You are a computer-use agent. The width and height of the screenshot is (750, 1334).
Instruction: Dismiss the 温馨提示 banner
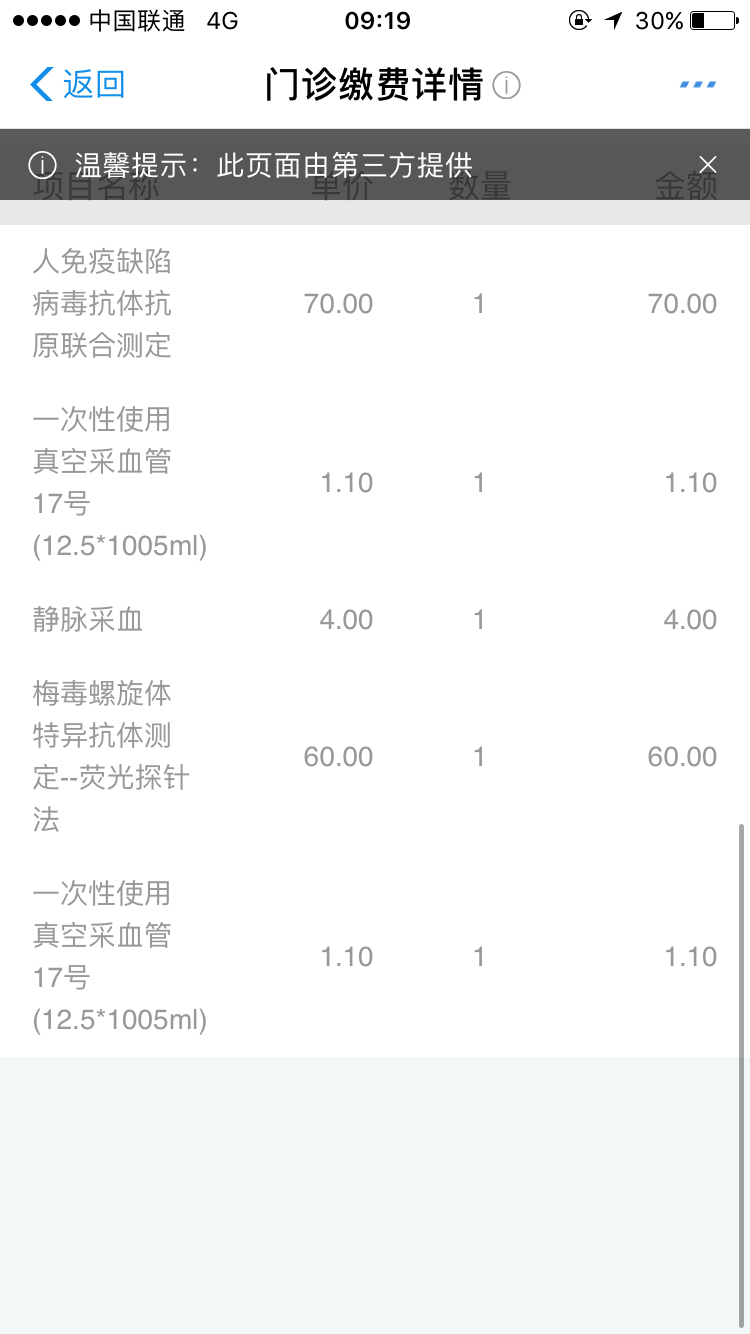(x=708, y=165)
